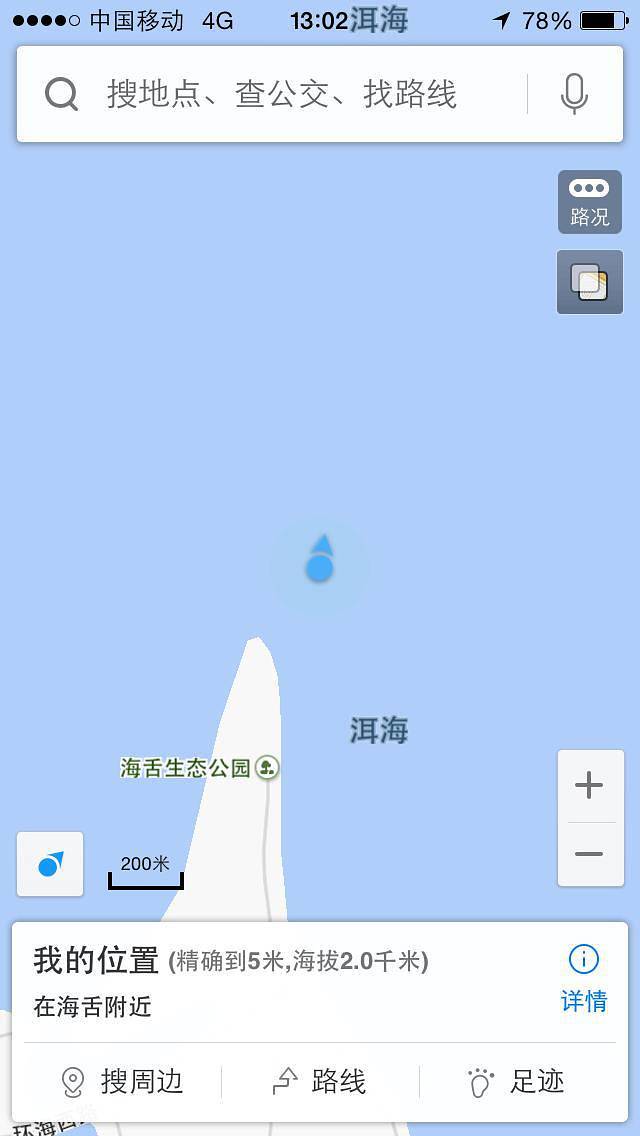The image size is (640, 1136).
Task: Open the map layers selector
Action: pos(589,282)
